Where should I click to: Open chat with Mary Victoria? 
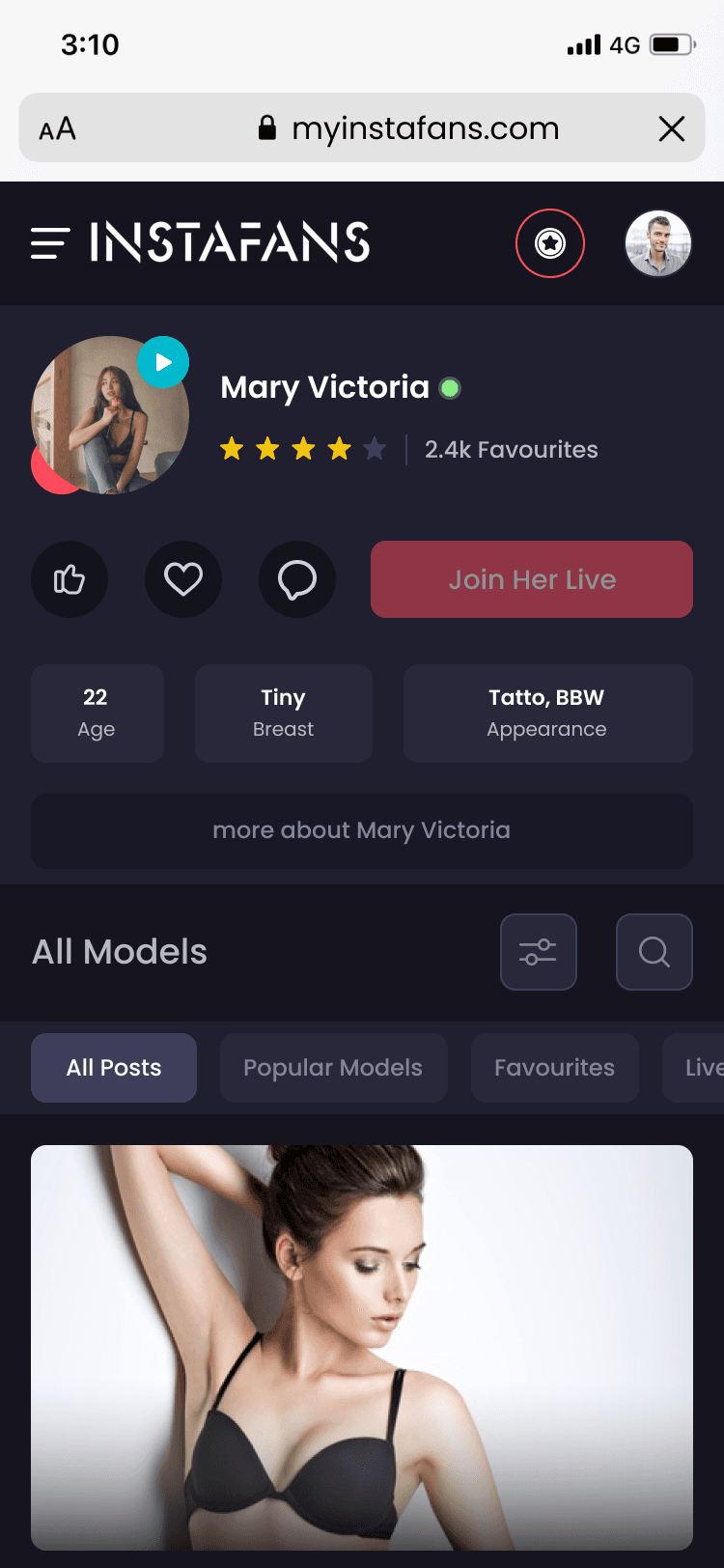click(x=297, y=579)
